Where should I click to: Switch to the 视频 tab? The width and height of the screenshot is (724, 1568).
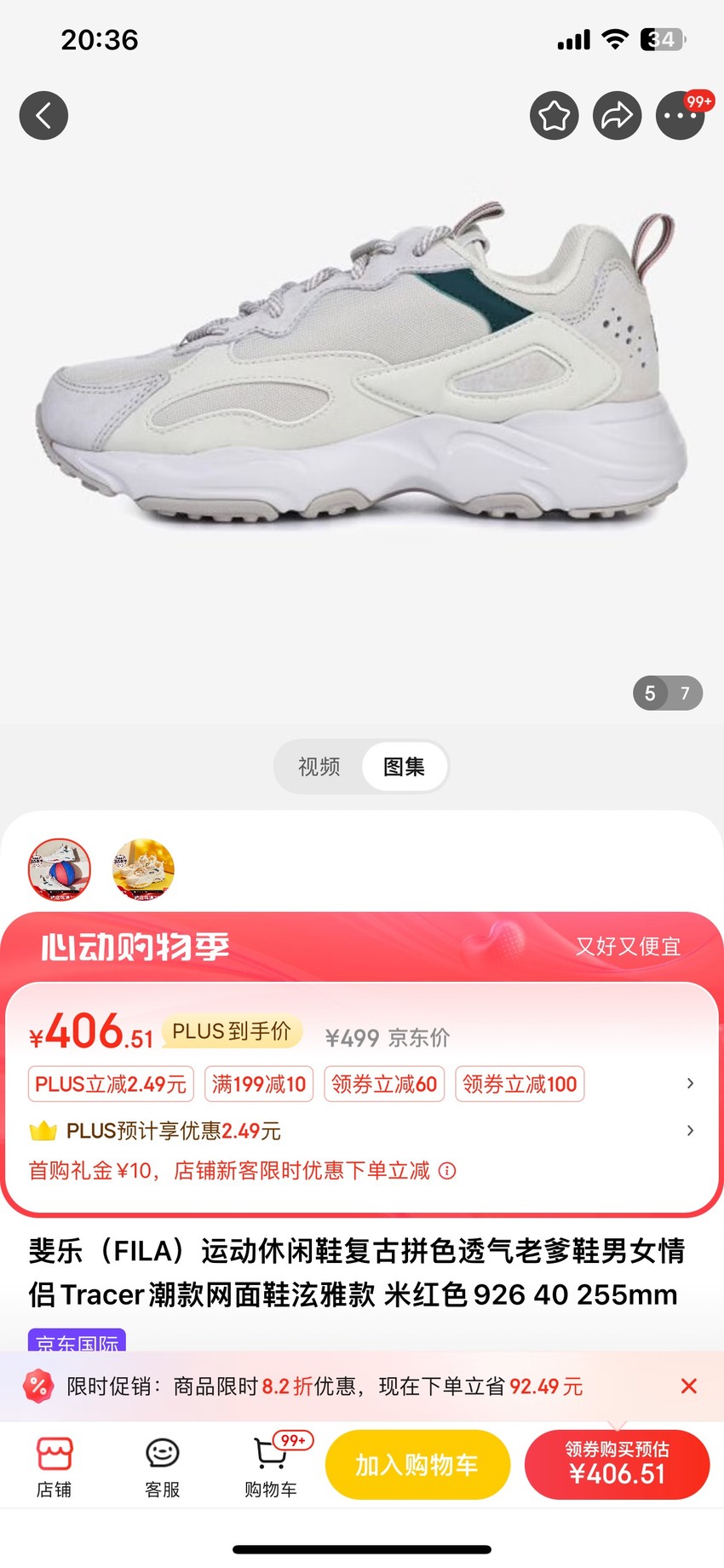[319, 766]
